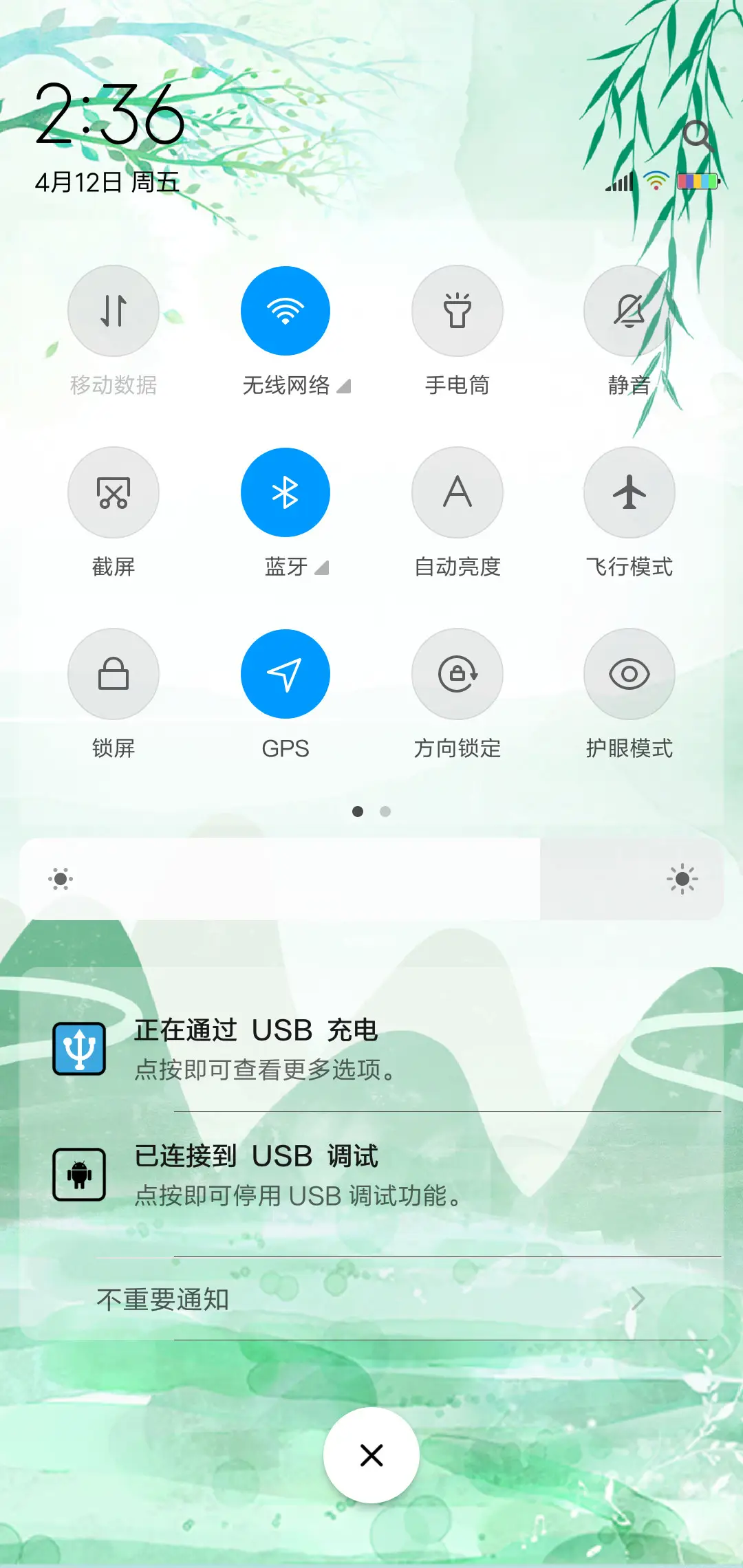Tap the screenshot shortcut icon
This screenshot has width=743, height=1568.
(114, 492)
